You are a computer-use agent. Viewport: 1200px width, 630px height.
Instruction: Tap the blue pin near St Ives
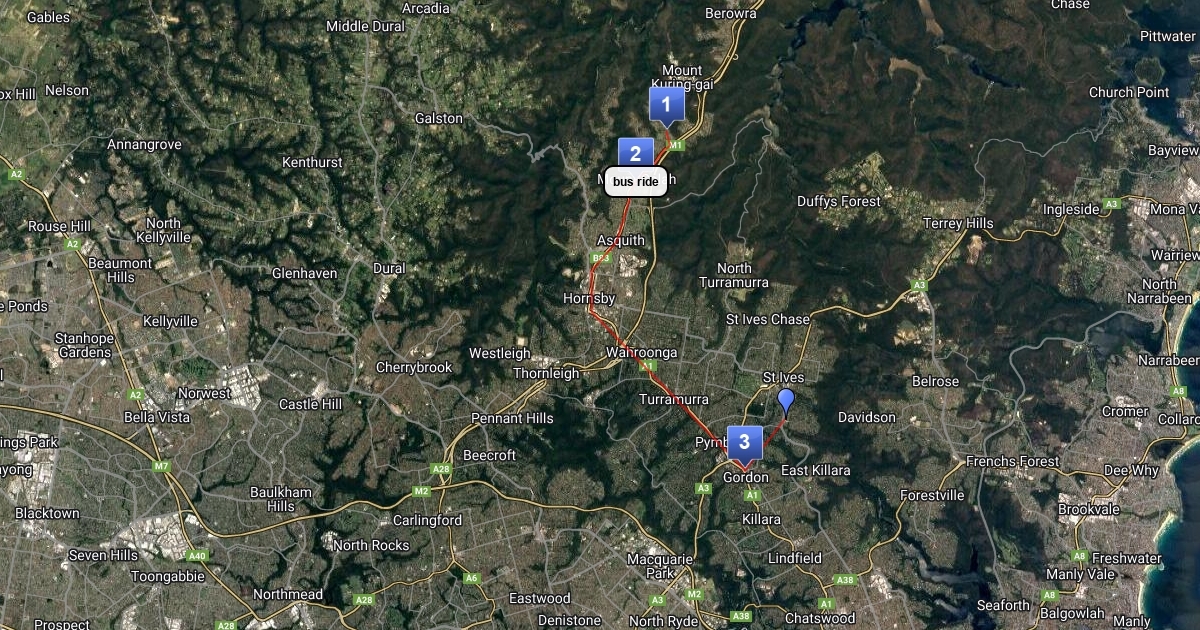[786, 401]
